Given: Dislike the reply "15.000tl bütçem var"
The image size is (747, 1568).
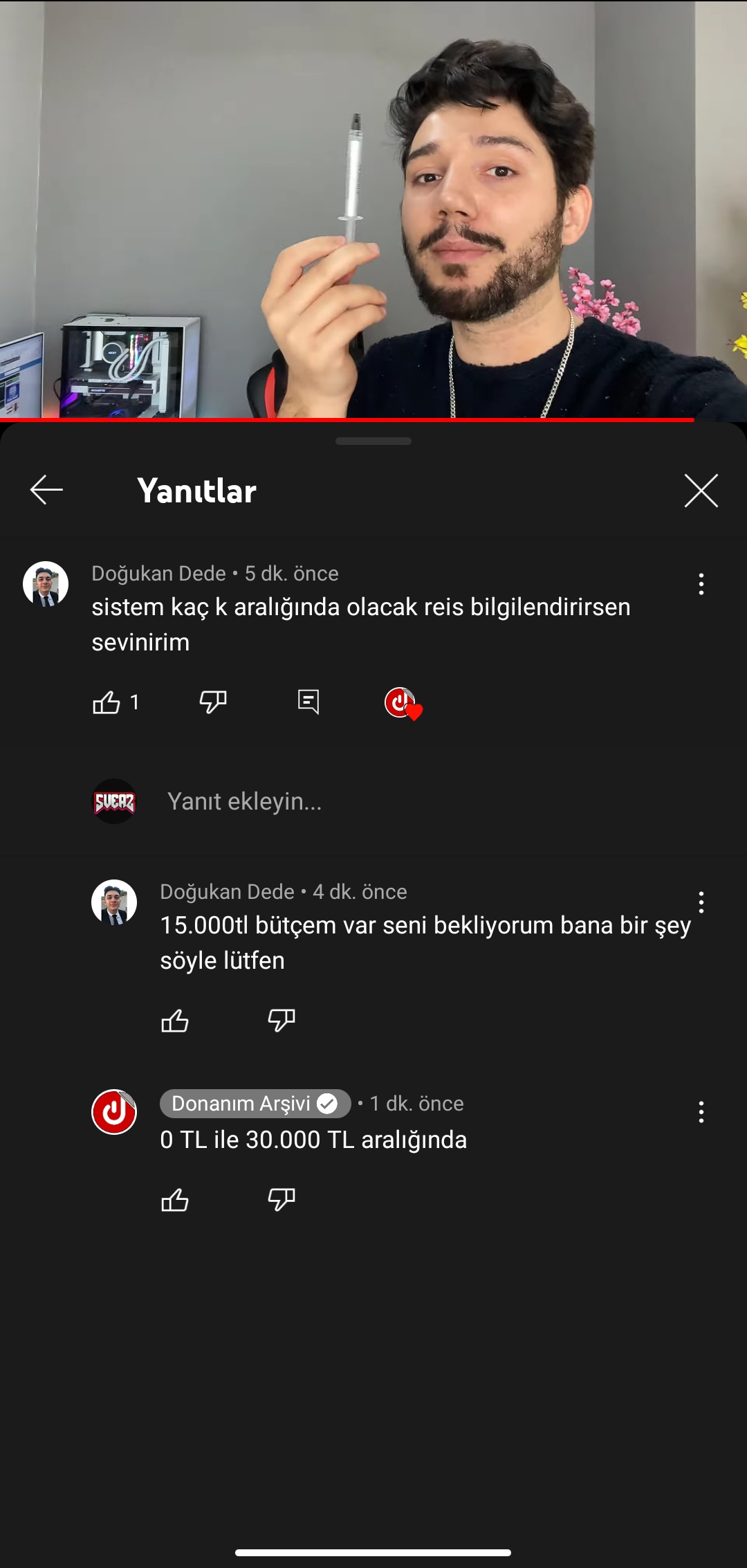Looking at the screenshot, I should [282, 1021].
